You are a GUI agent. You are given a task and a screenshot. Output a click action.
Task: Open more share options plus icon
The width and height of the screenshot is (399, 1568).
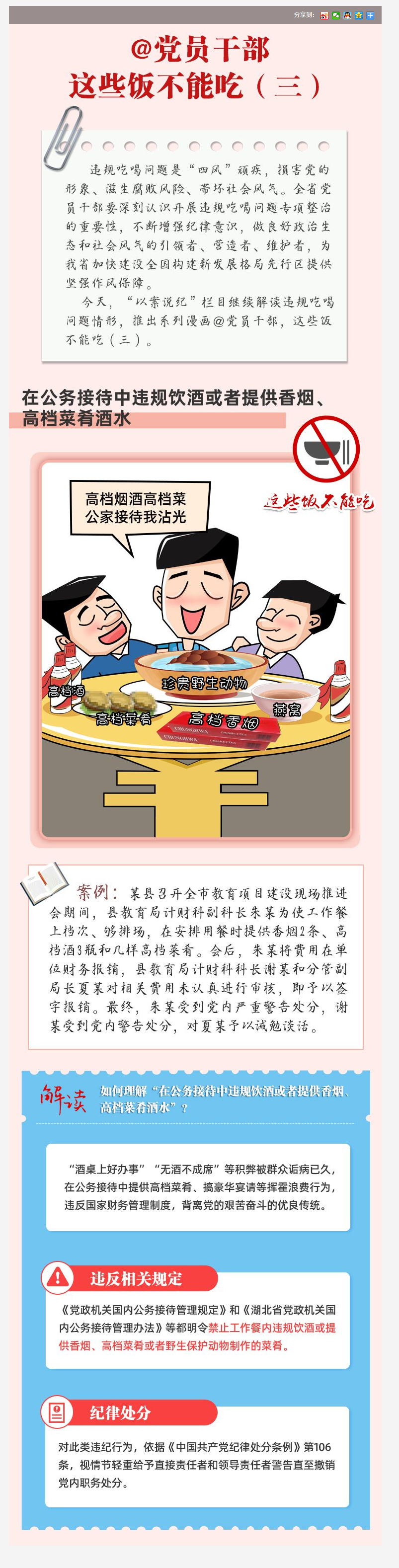(370, 15)
